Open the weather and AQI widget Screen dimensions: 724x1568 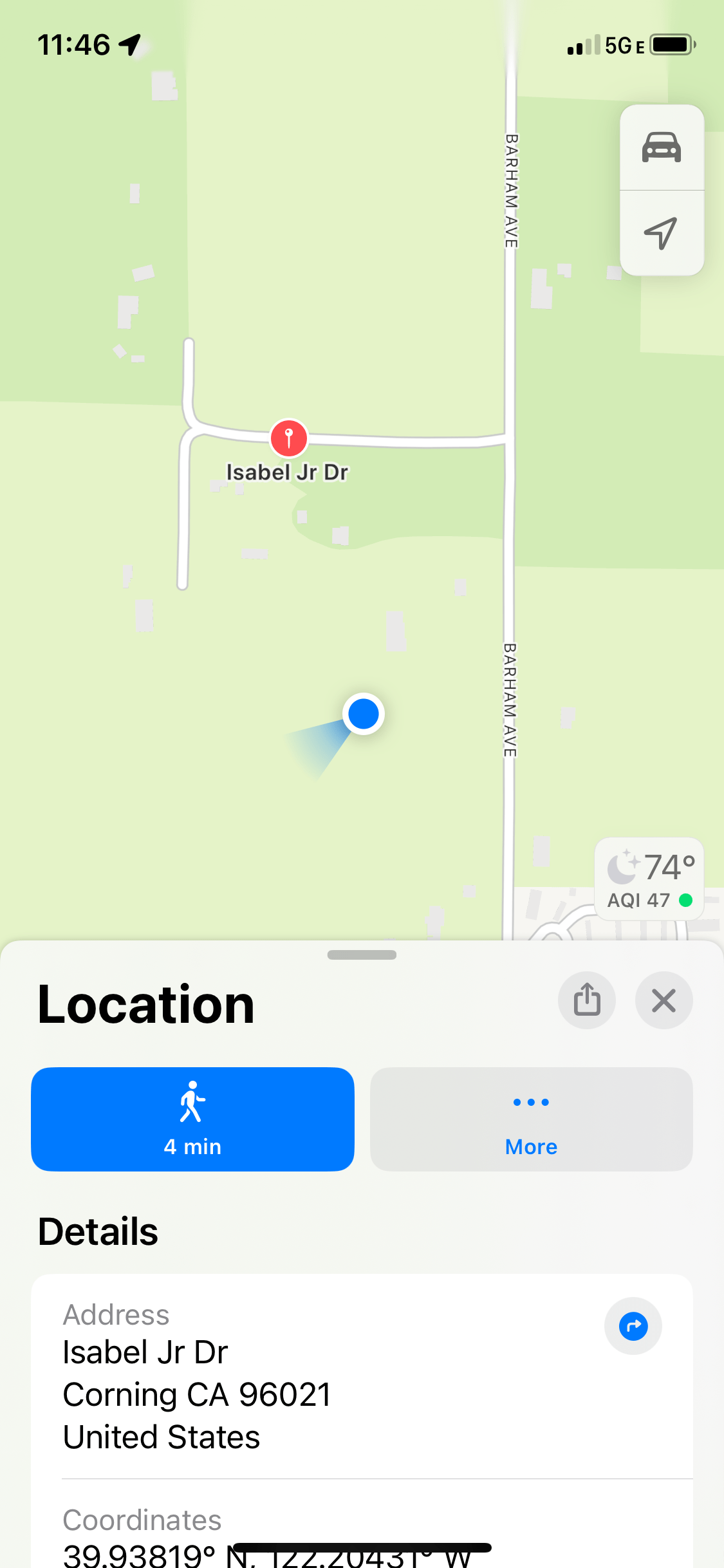point(649,879)
